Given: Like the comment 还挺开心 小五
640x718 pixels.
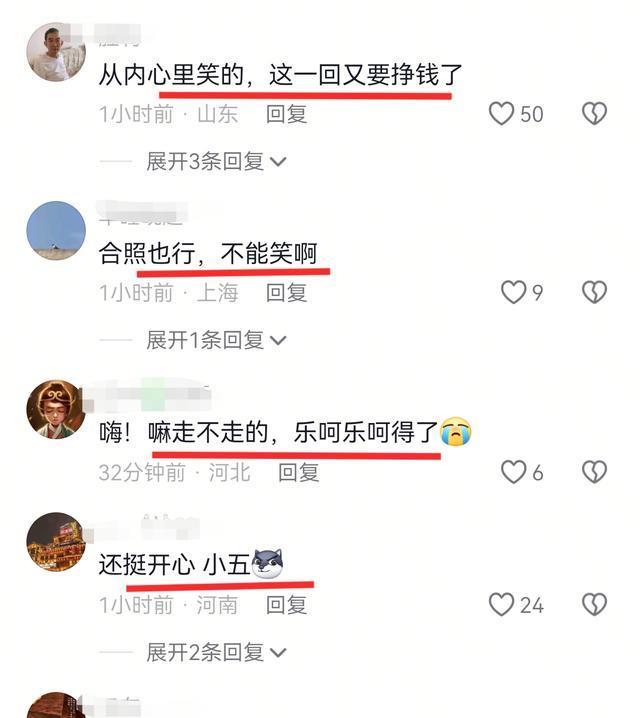Looking at the screenshot, I should coord(501,604).
